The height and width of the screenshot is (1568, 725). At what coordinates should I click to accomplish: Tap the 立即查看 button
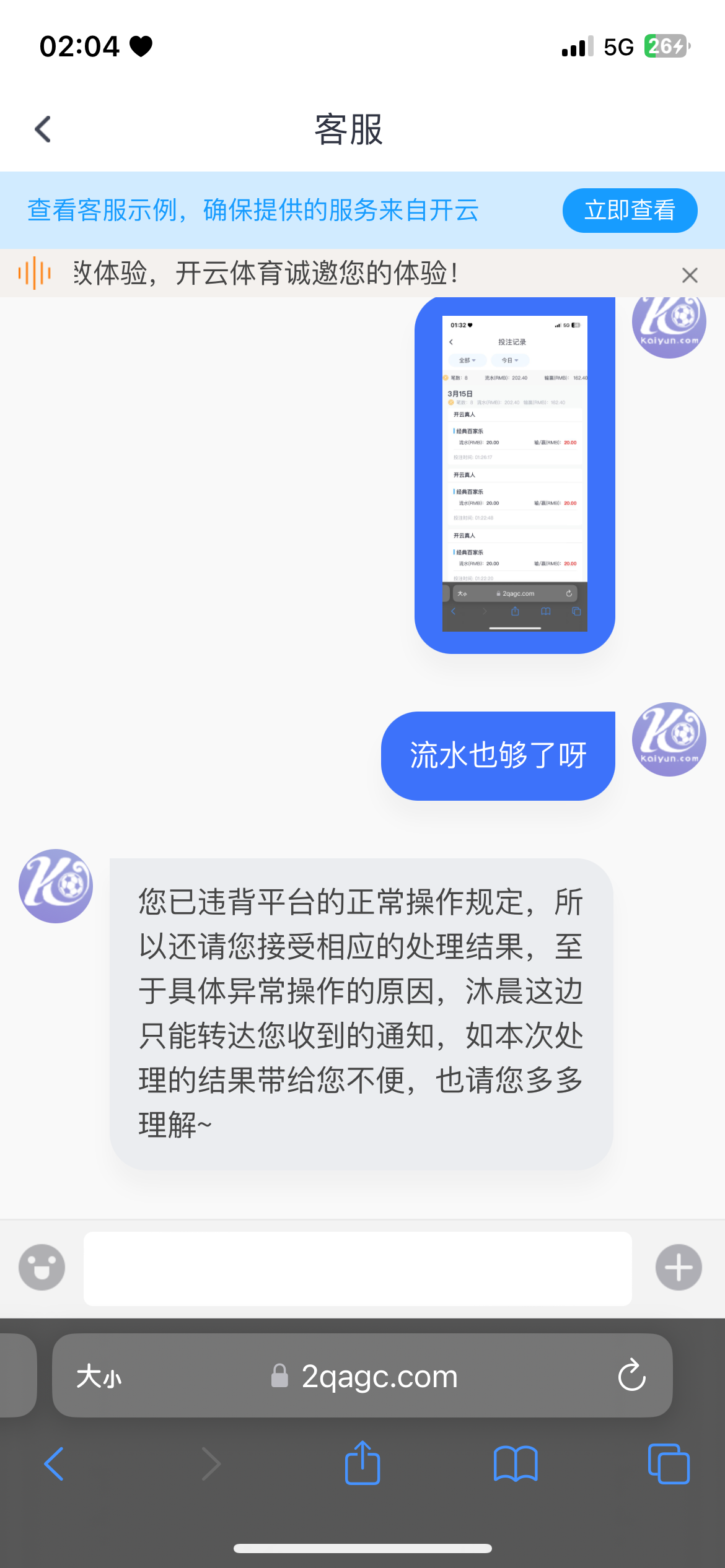click(630, 211)
